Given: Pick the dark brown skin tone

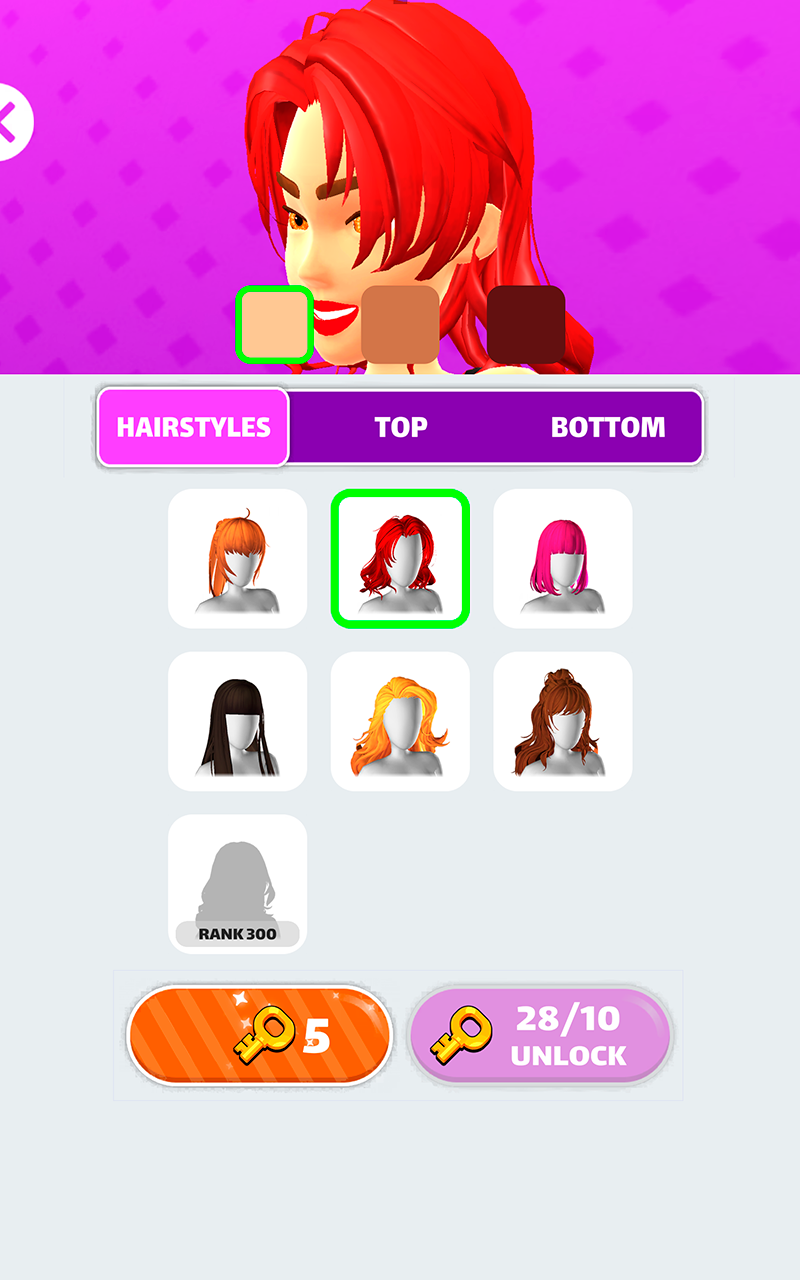Looking at the screenshot, I should (x=526, y=324).
